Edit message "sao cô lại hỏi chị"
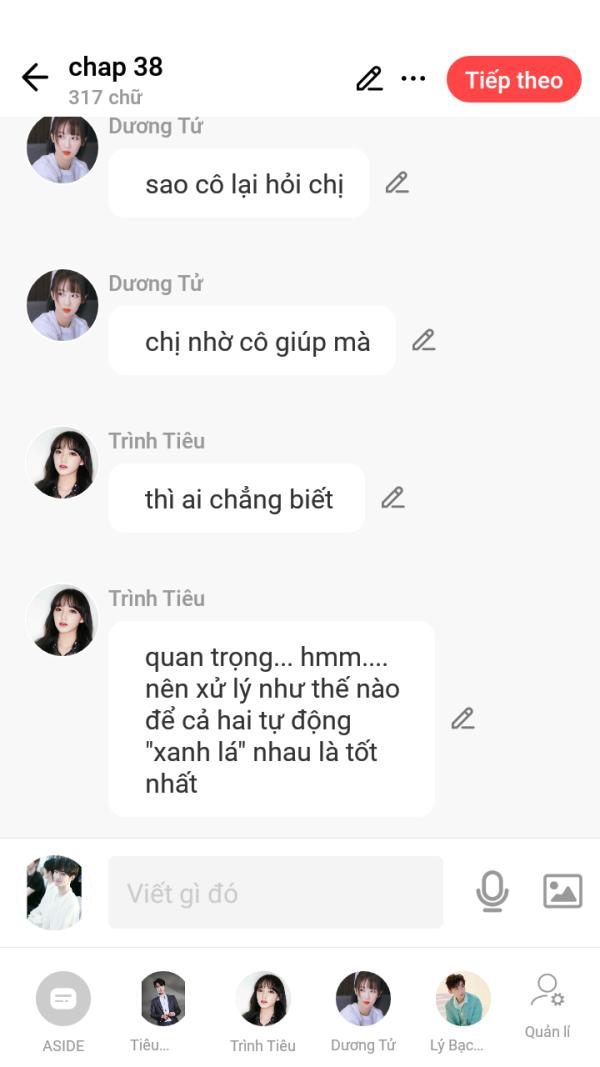Image resolution: width=600 pixels, height=1067 pixels. tap(397, 183)
